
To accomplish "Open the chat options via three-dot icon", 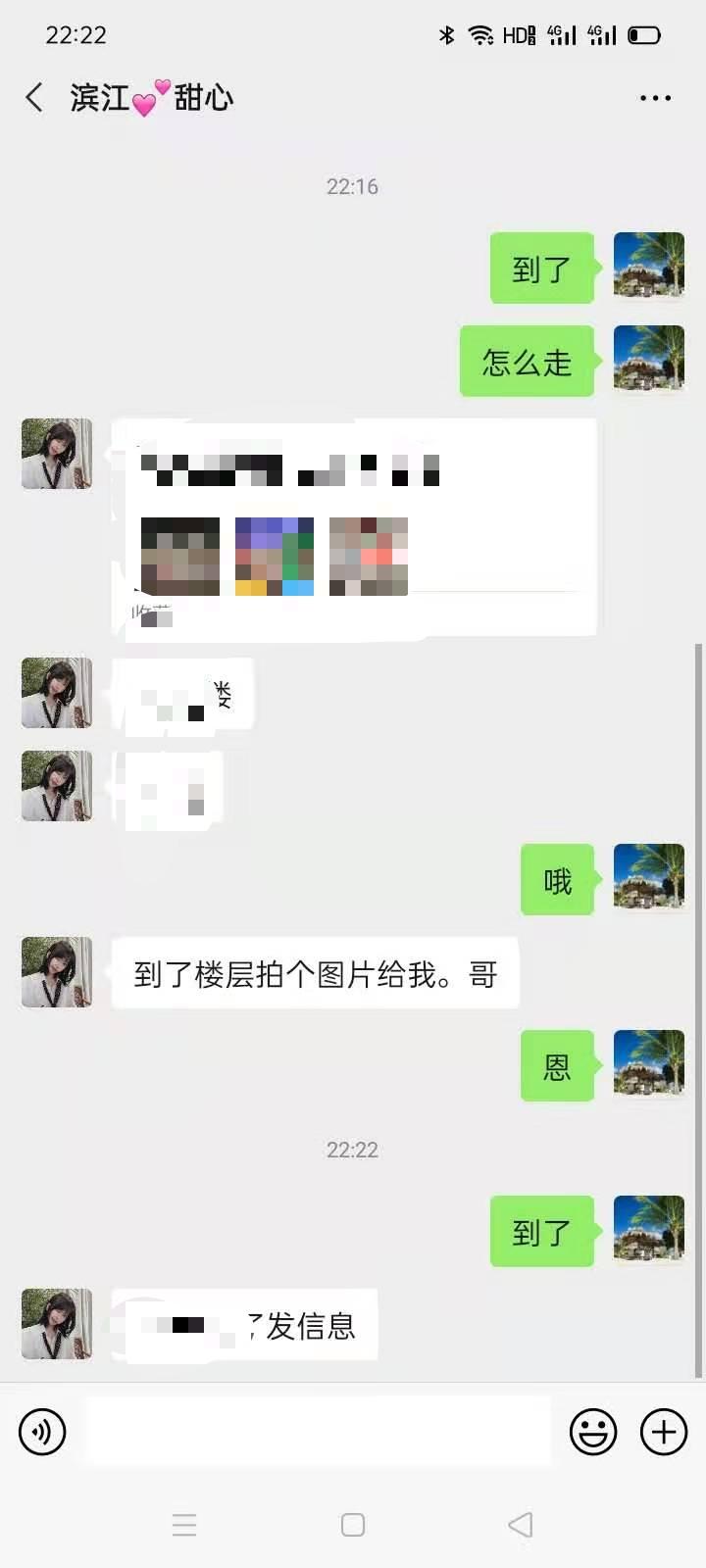I will (x=654, y=98).
